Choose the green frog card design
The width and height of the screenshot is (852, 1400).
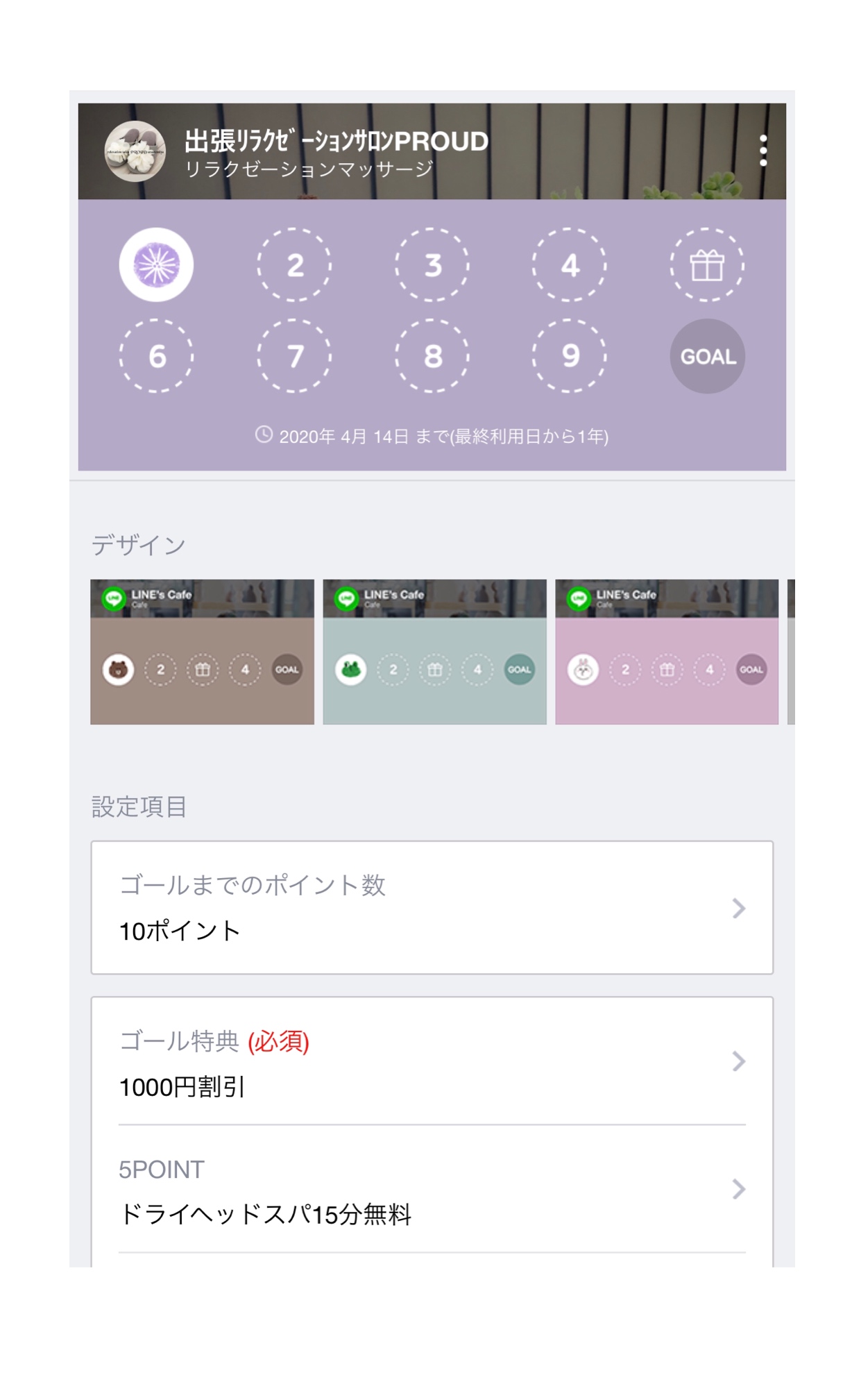point(434,652)
